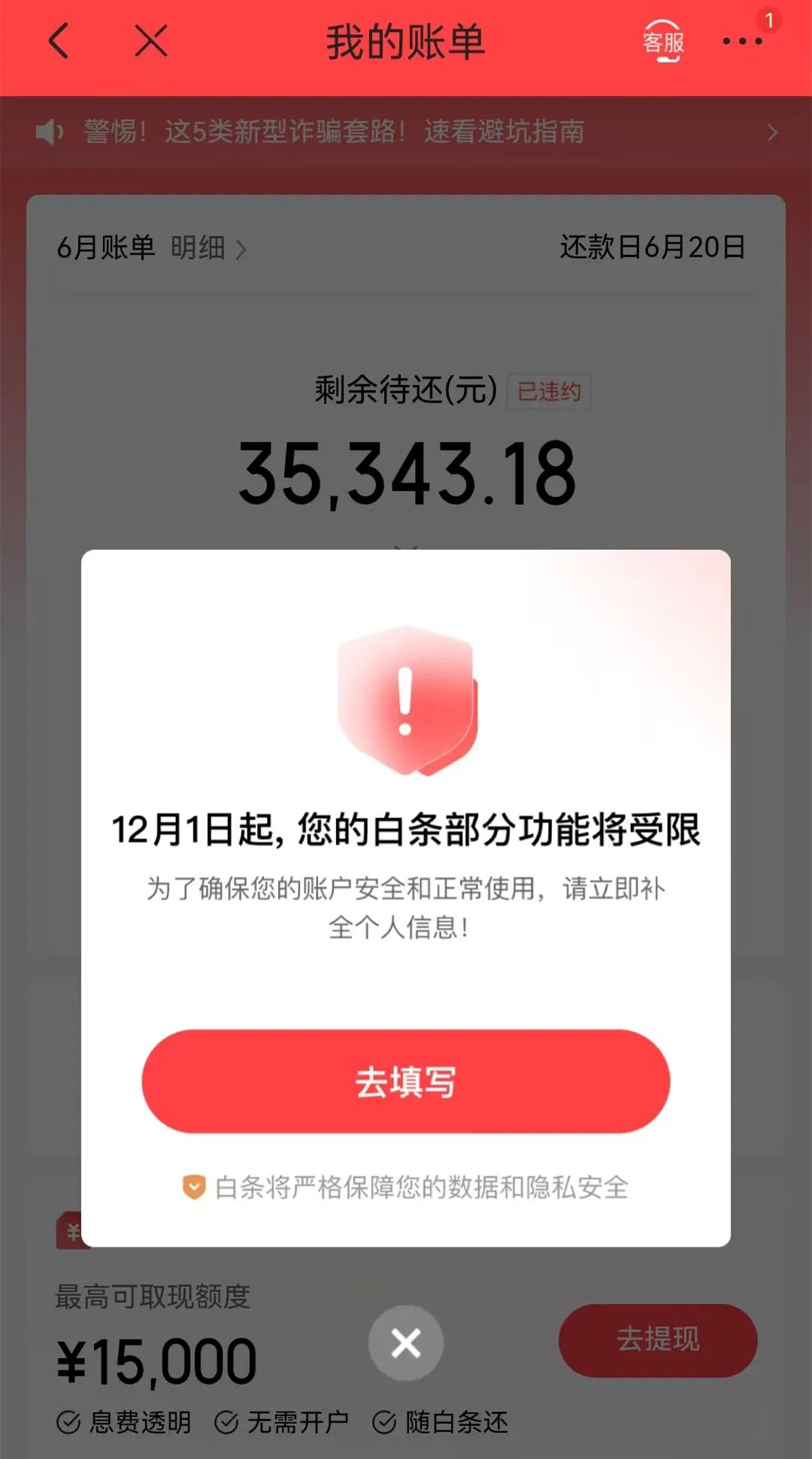Open the fraud warning notice banner
812x1459 pixels.
point(406,132)
